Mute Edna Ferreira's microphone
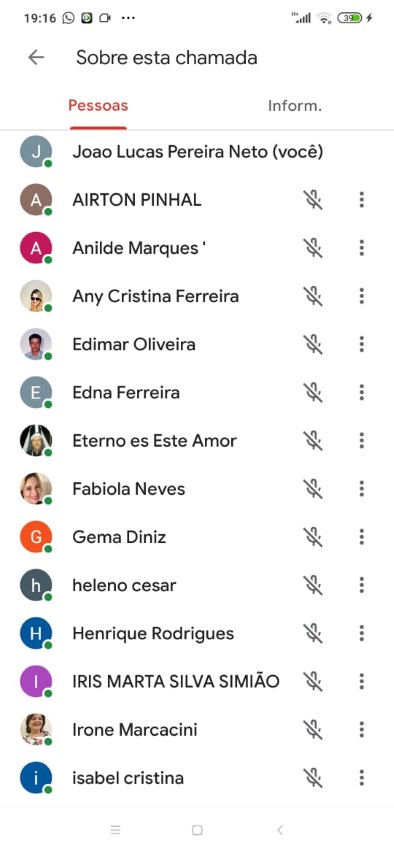 313,392
